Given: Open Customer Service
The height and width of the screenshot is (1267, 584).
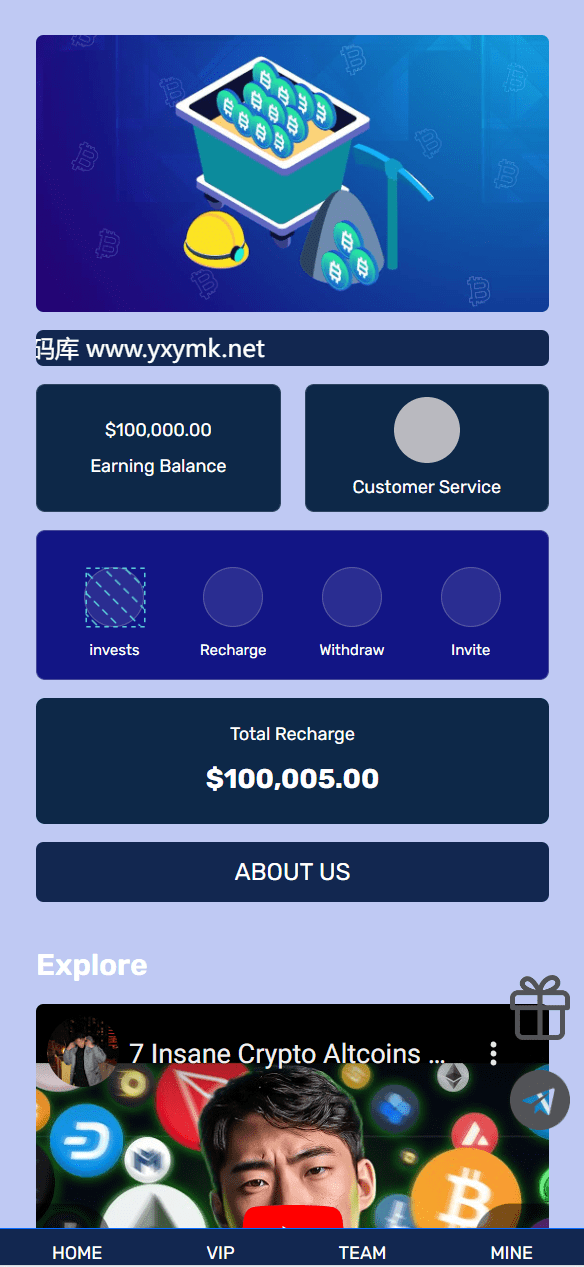Looking at the screenshot, I should [x=427, y=448].
